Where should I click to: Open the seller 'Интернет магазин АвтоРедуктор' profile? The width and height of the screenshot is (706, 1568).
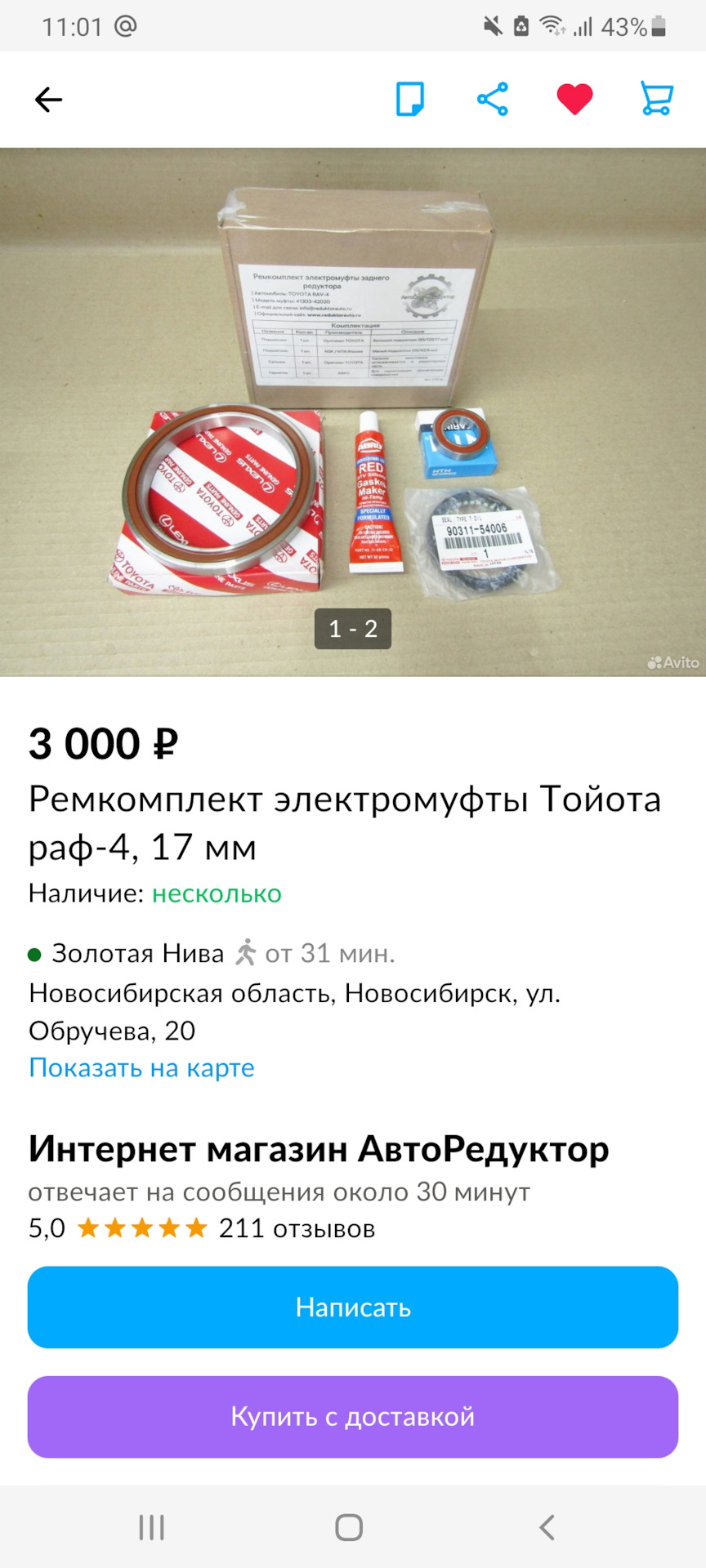point(319,1149)
